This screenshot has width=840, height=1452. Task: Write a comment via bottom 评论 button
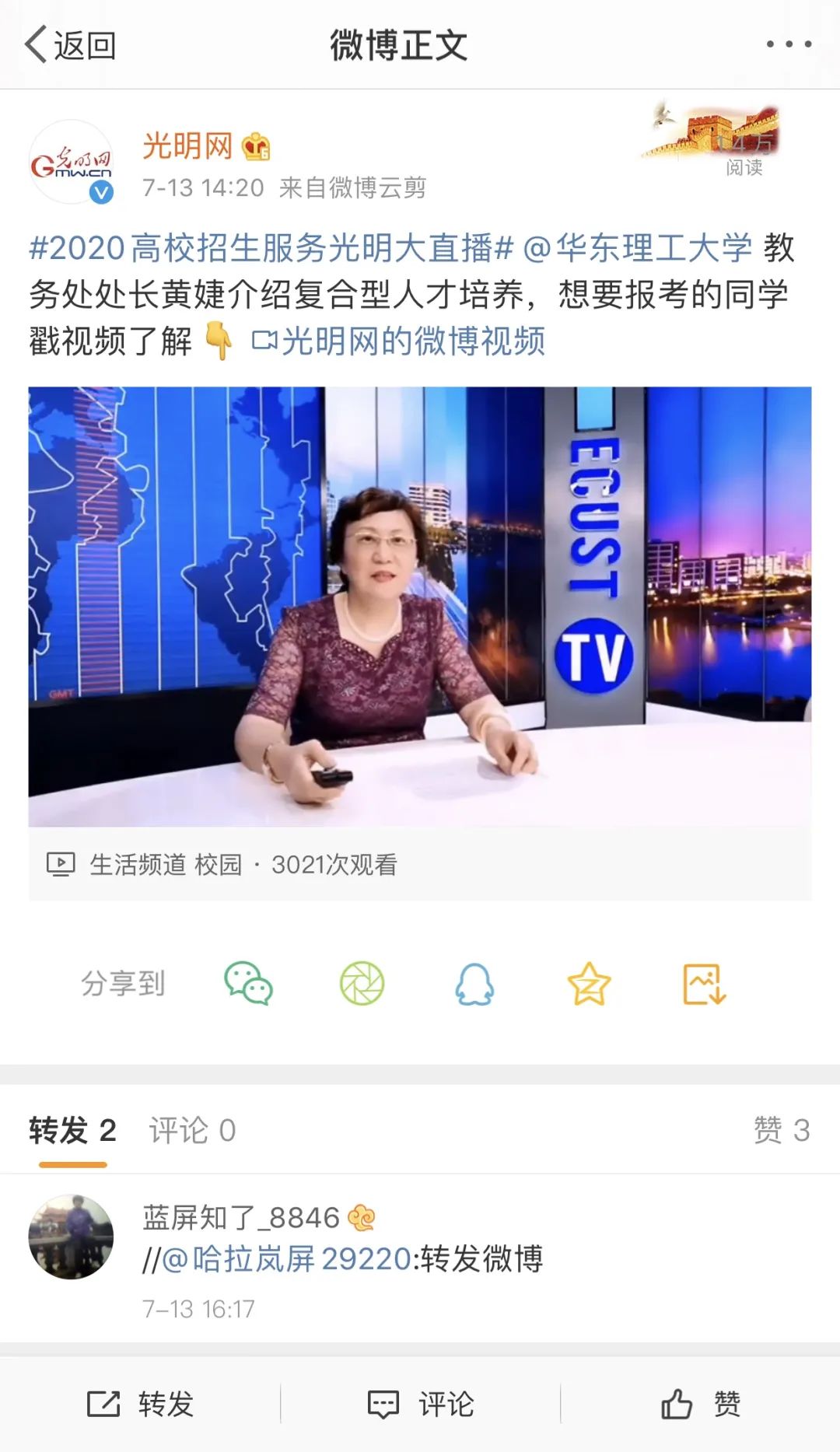(420, 1404)
